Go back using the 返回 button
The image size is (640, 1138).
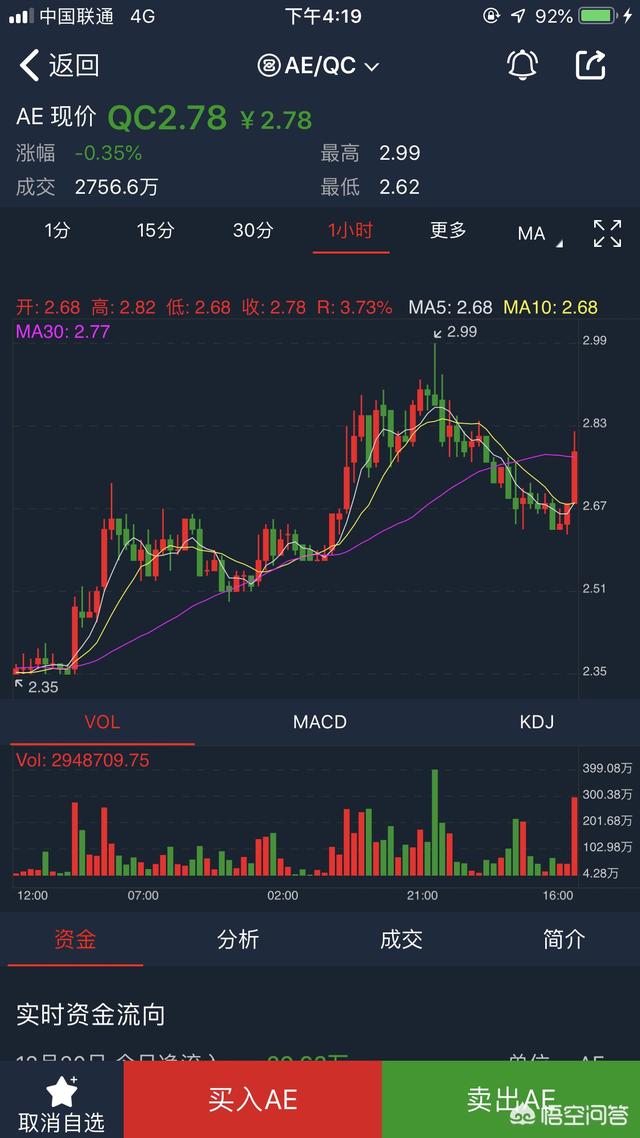(58, 66)
